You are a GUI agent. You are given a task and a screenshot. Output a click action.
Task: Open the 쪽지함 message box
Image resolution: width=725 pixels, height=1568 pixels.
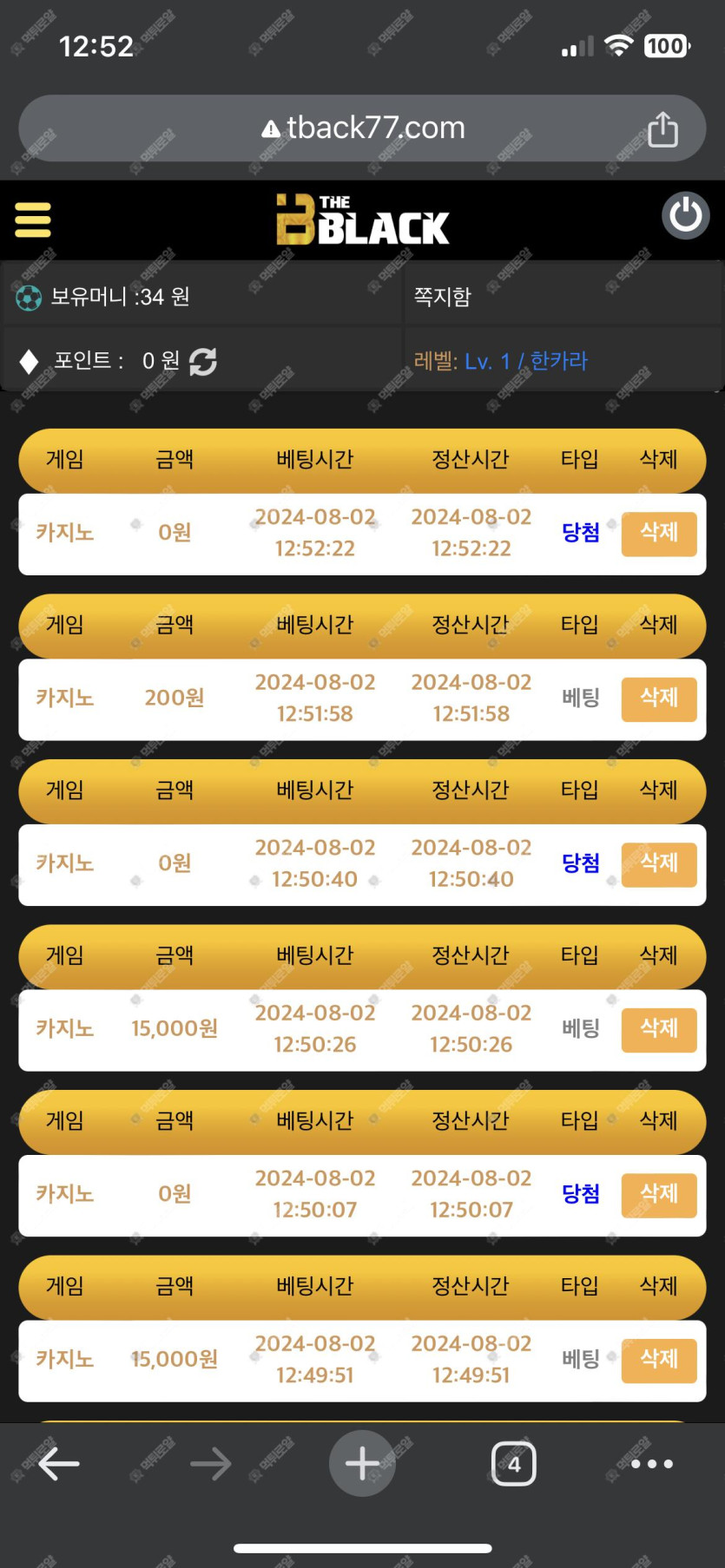point(442,297)
